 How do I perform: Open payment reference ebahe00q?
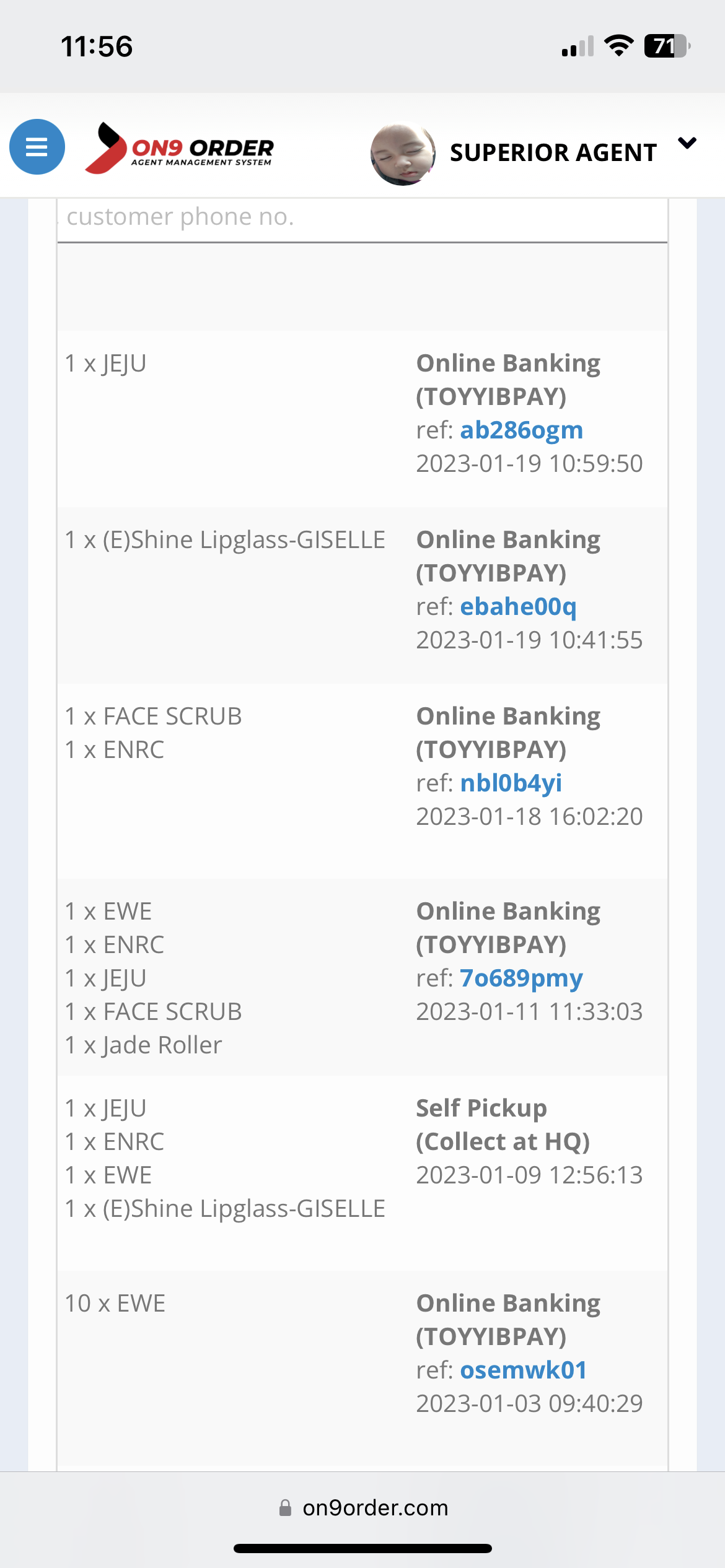[x=519, y=607]
